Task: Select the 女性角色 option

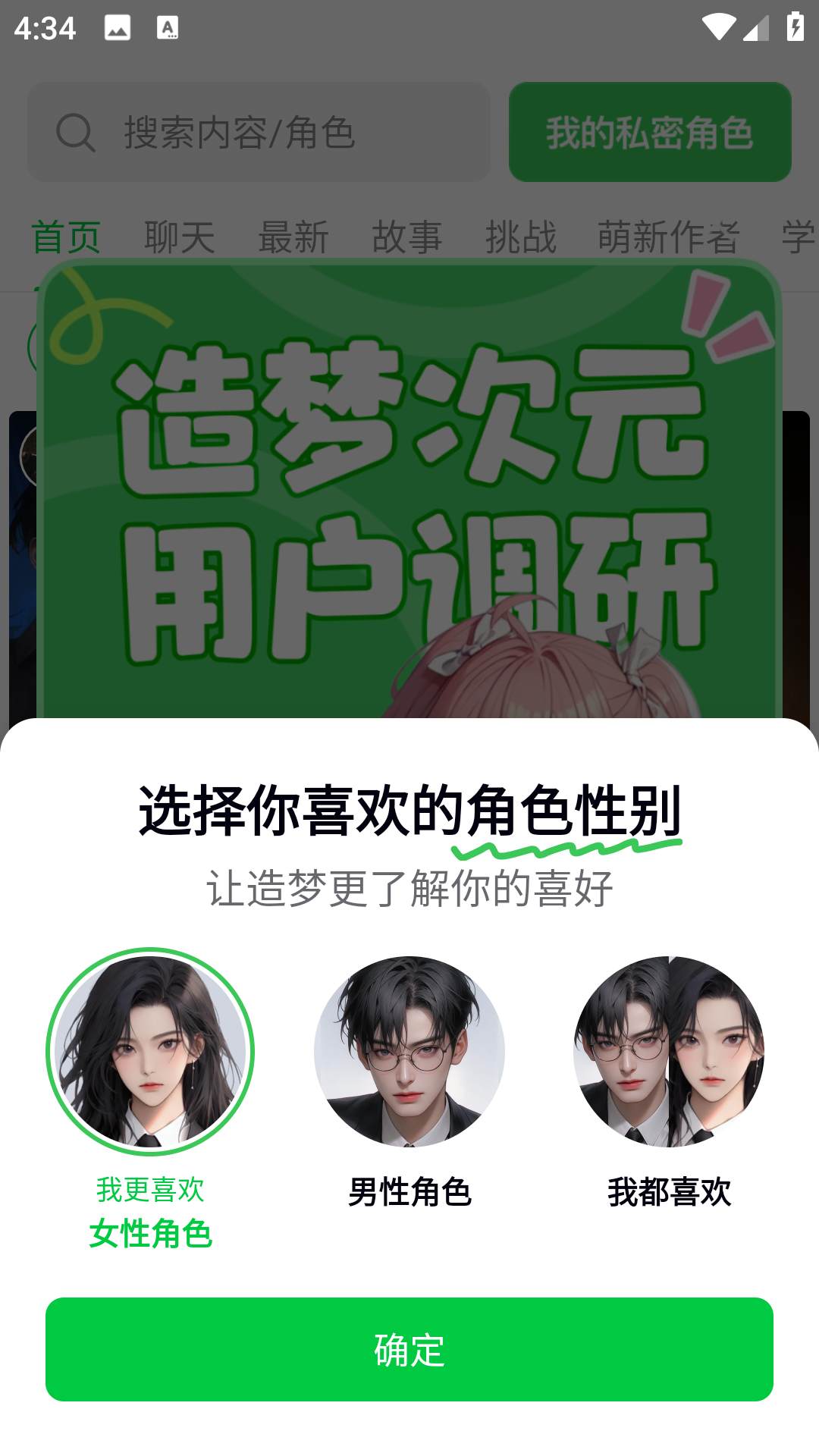Action: click(x=150, y=1052)
